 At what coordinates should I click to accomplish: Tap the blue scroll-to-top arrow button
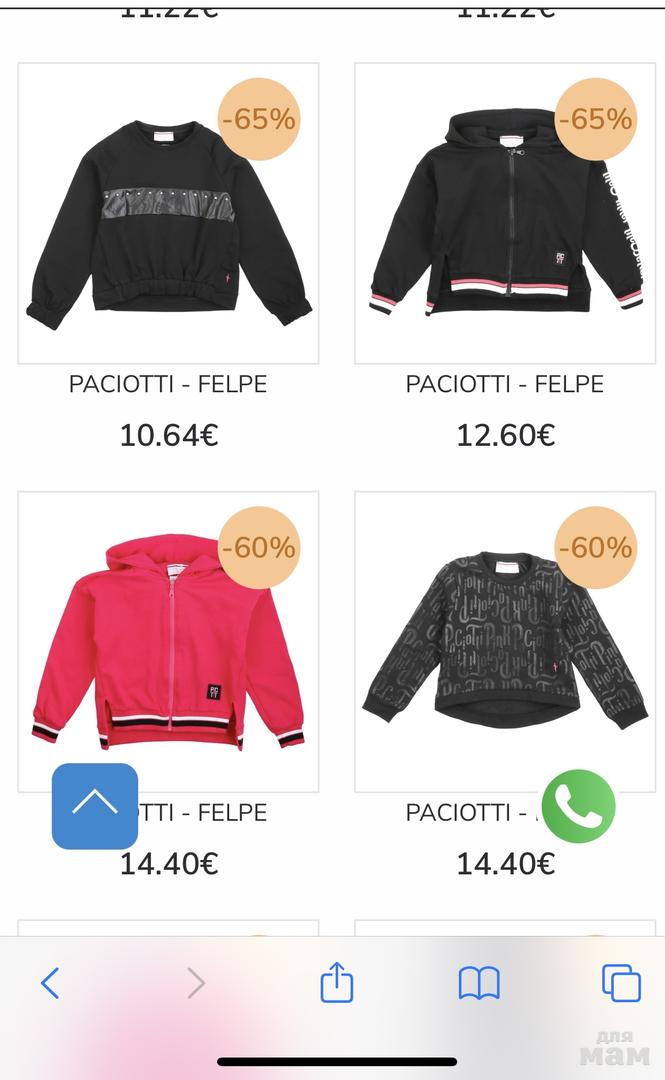95,805
